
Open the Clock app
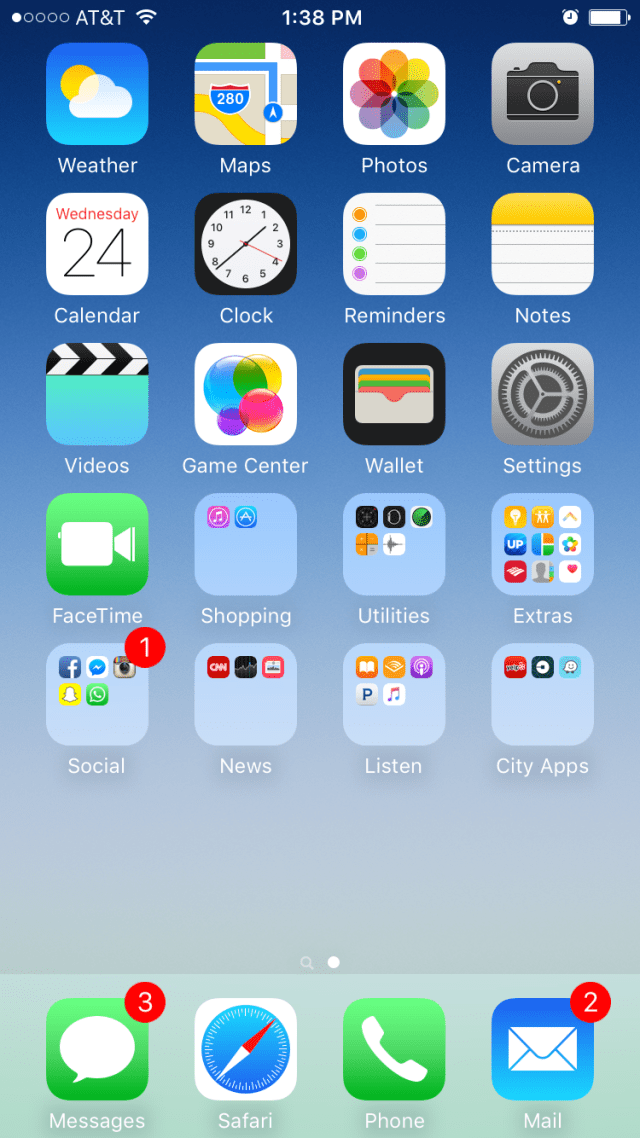click(245, 244)
